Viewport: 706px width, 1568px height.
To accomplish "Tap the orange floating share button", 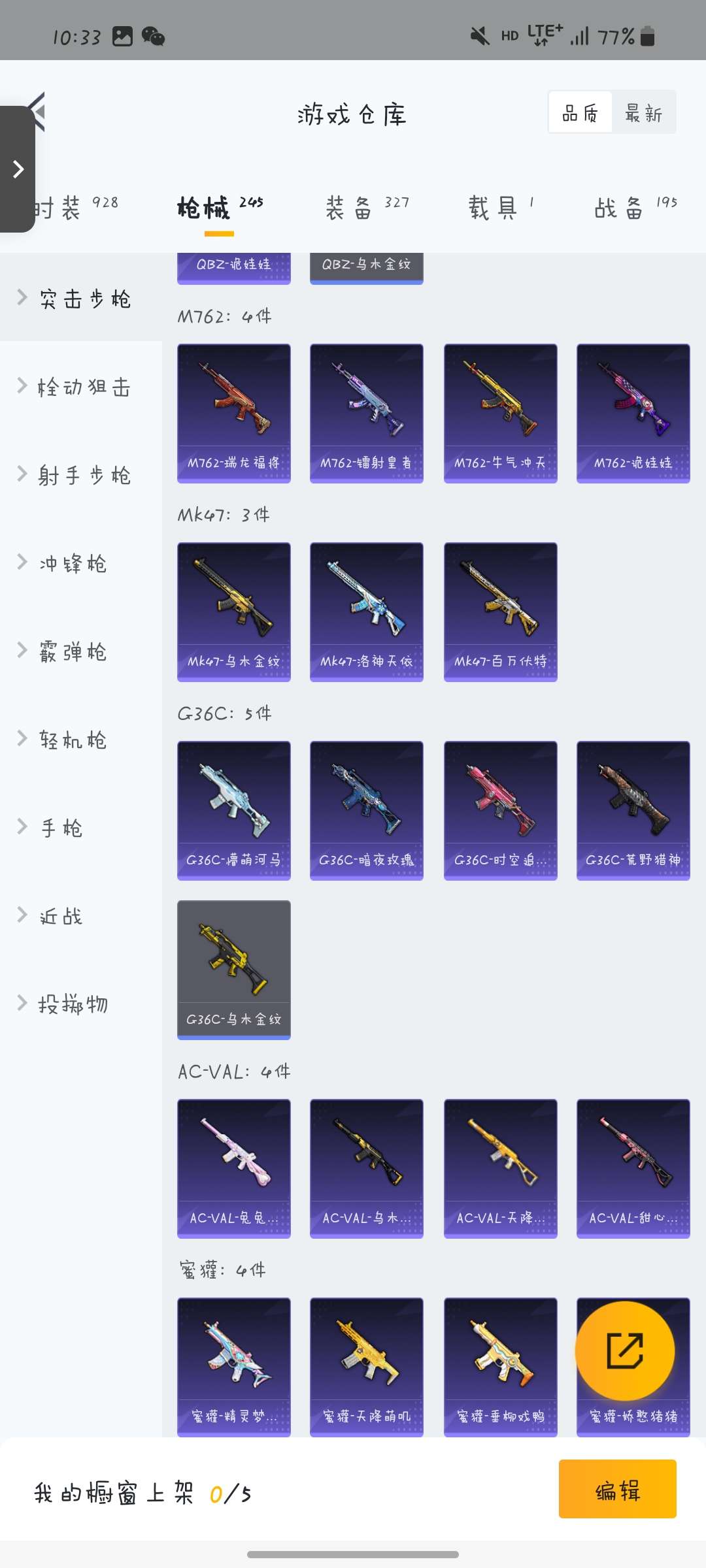I will point(625,1351).
